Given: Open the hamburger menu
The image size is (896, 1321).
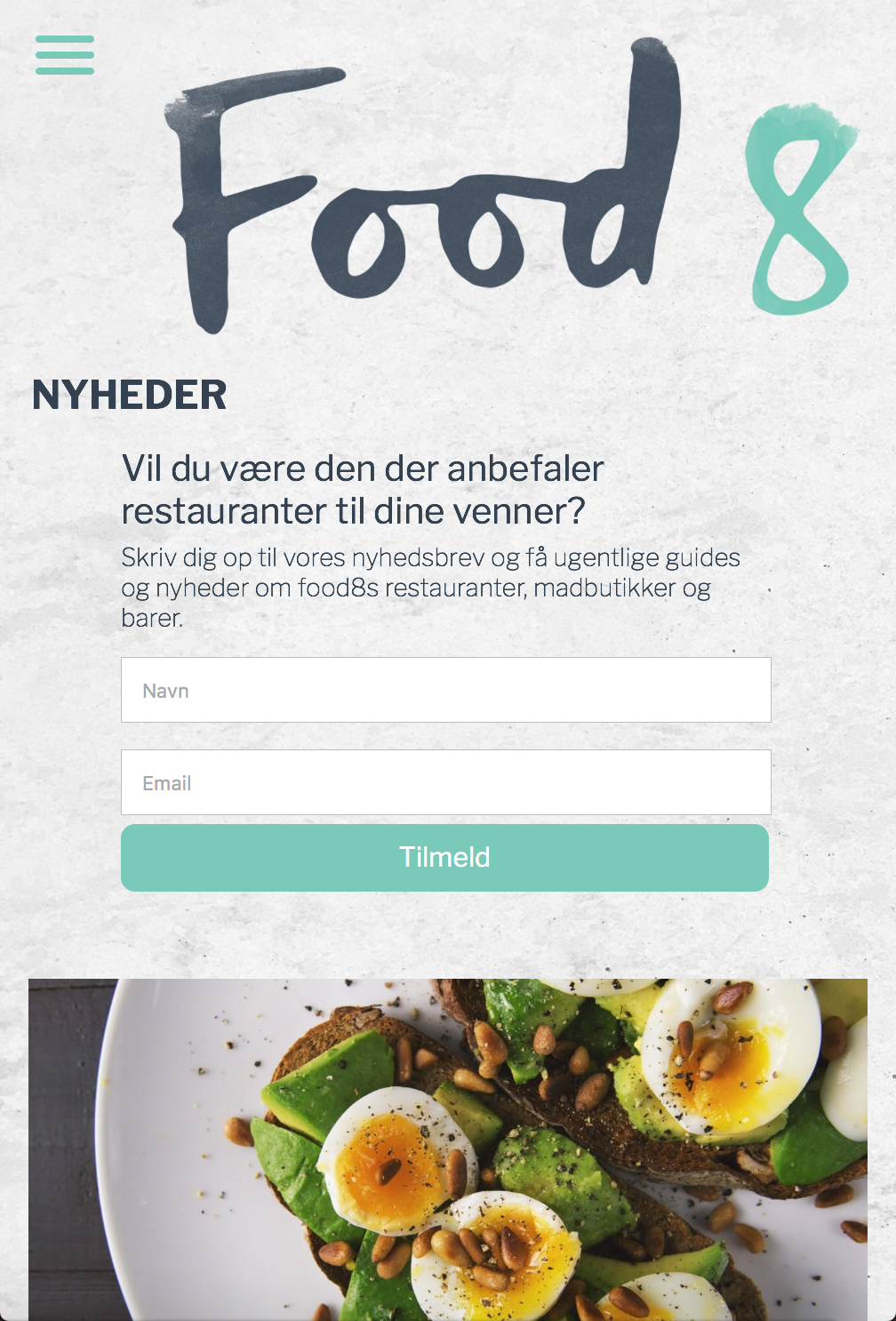Looking at the screenshot, I should click(65, 55).
